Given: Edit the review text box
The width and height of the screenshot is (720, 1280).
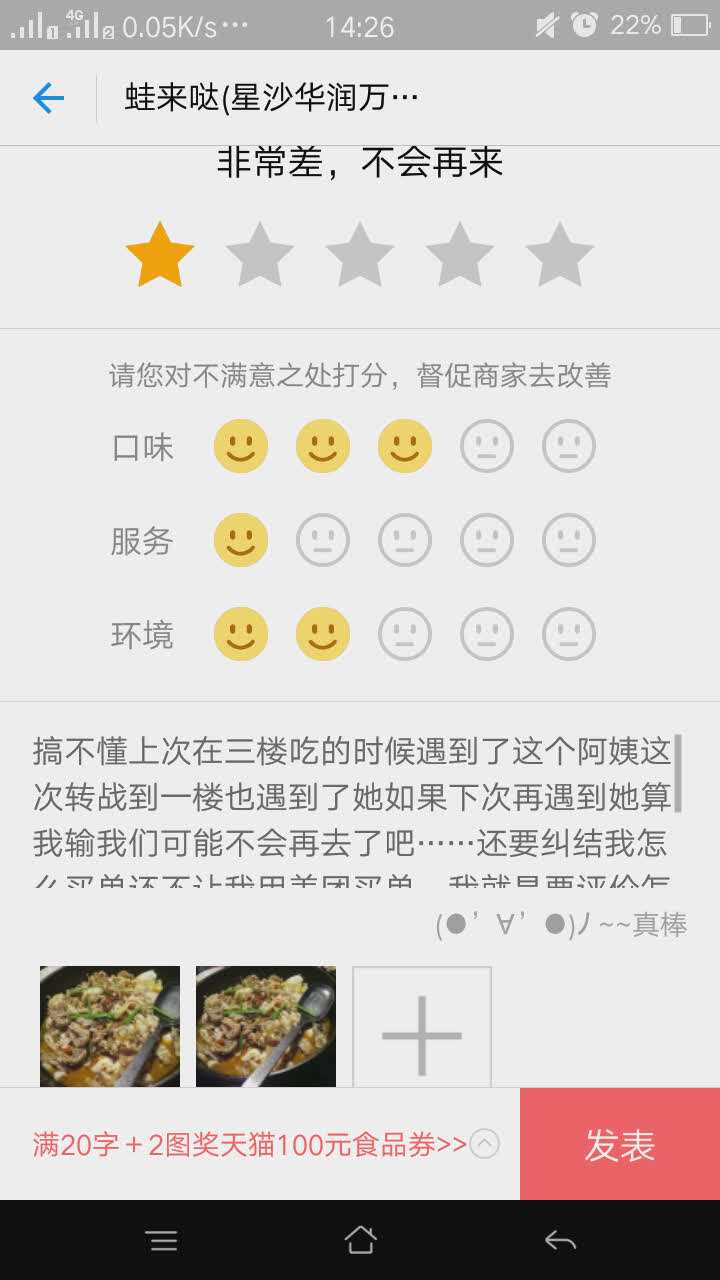Looking at the screenshot, I should pyautogui.click(x=350, y=810).
